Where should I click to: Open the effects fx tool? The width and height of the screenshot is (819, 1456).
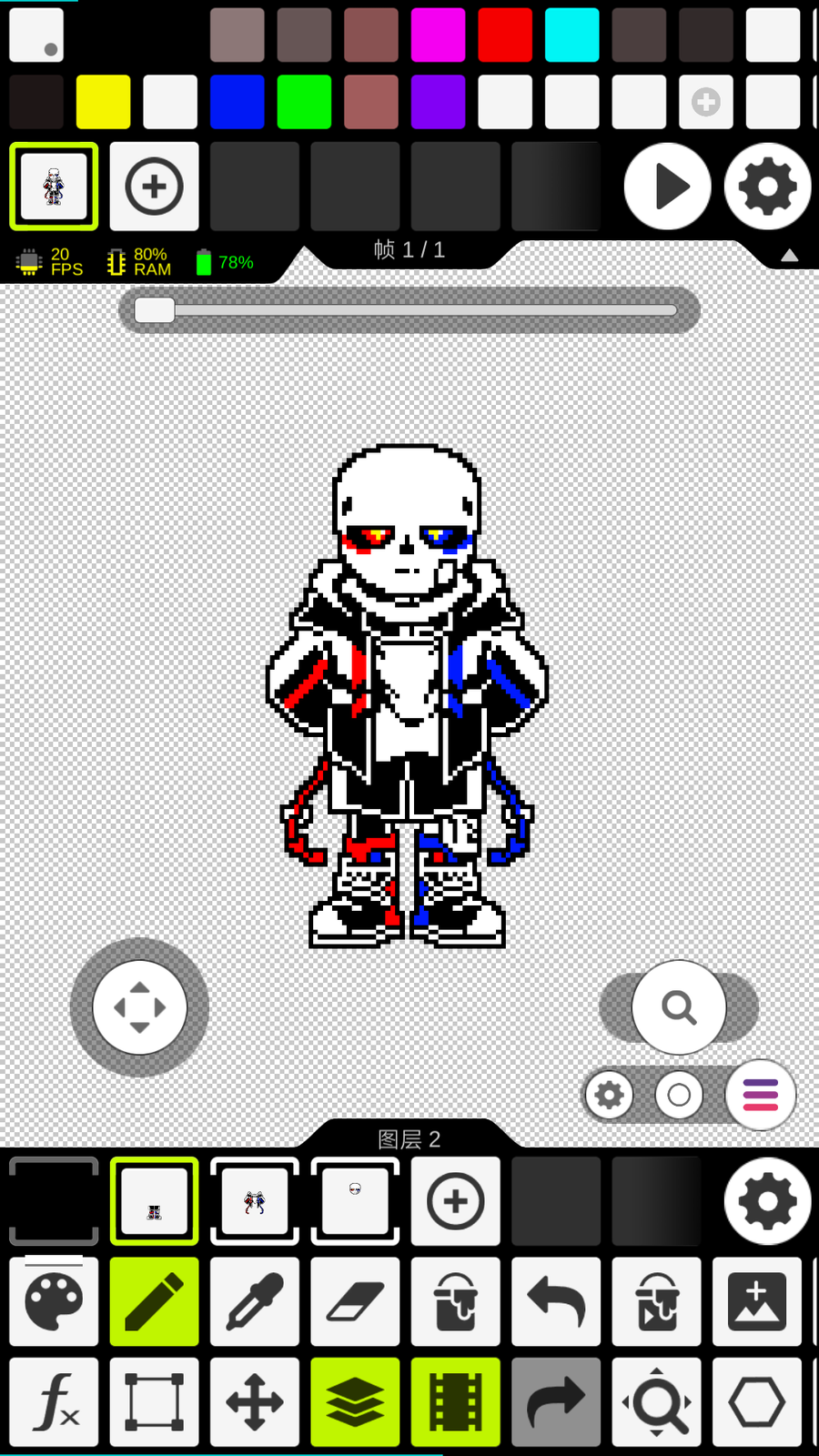54,1402
